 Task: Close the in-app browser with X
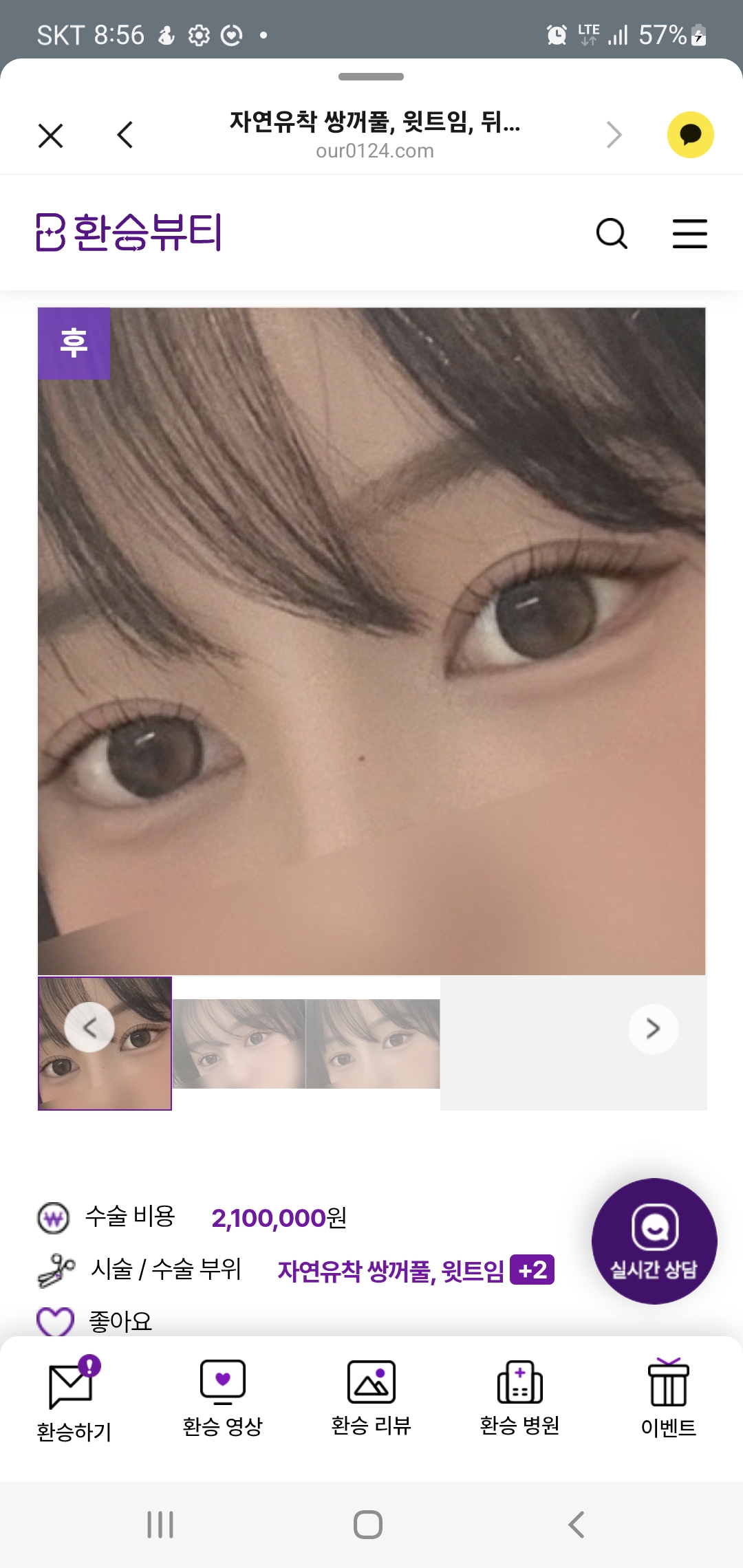click(x=51, y=135)
